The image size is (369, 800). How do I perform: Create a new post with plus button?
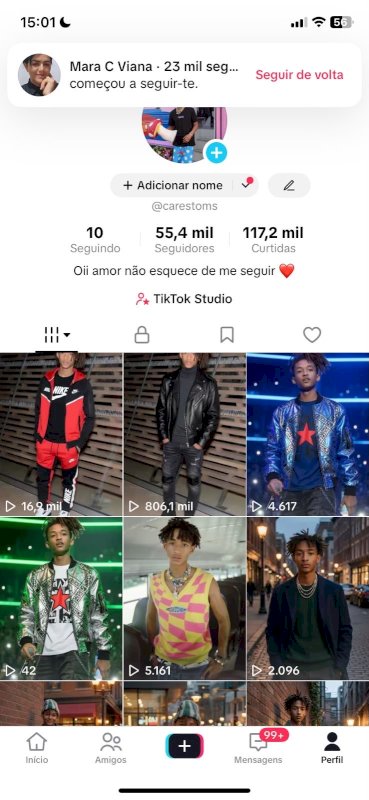[x=184, y=746]
